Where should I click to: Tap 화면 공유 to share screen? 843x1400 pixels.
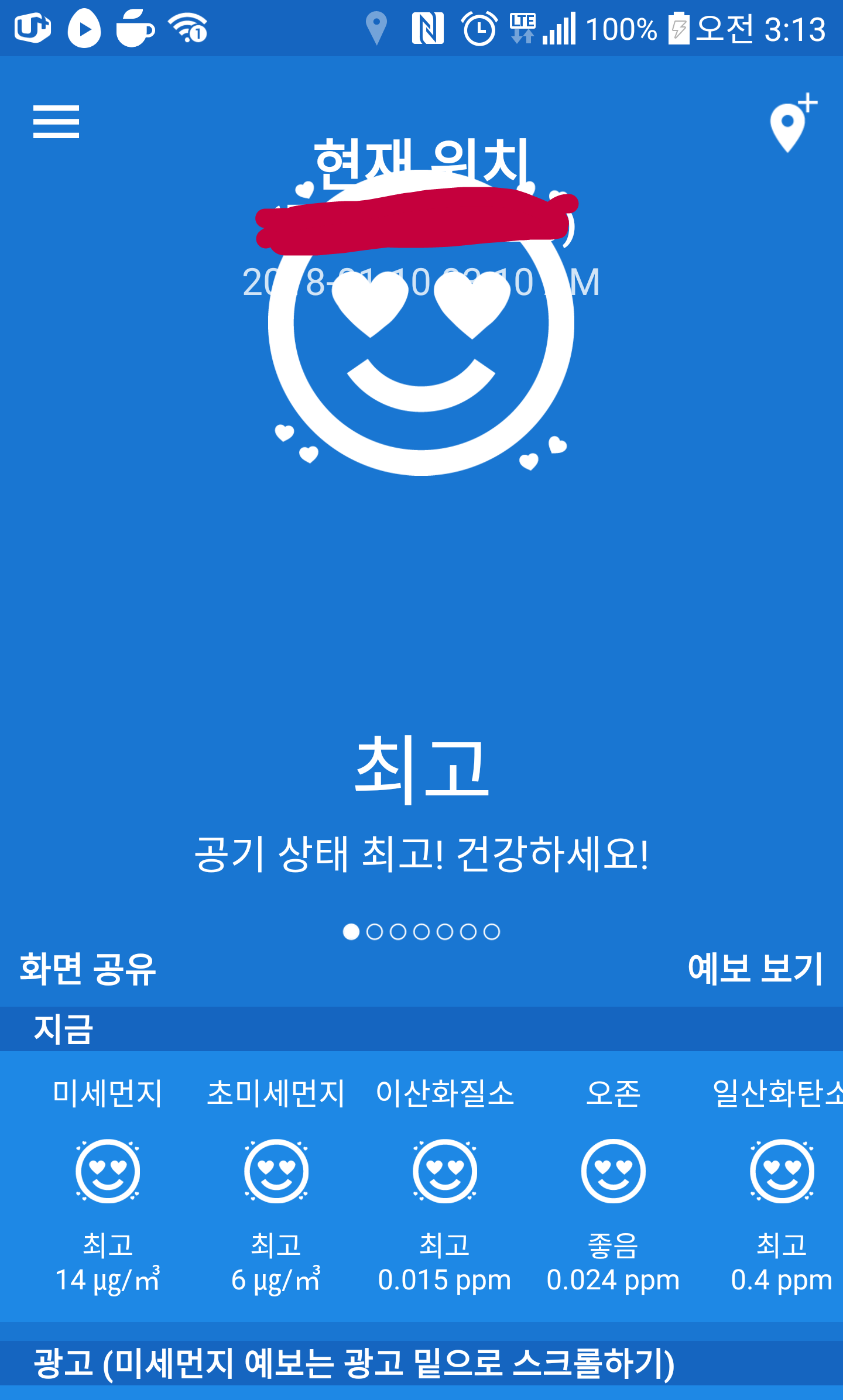[x=88, y=969]
